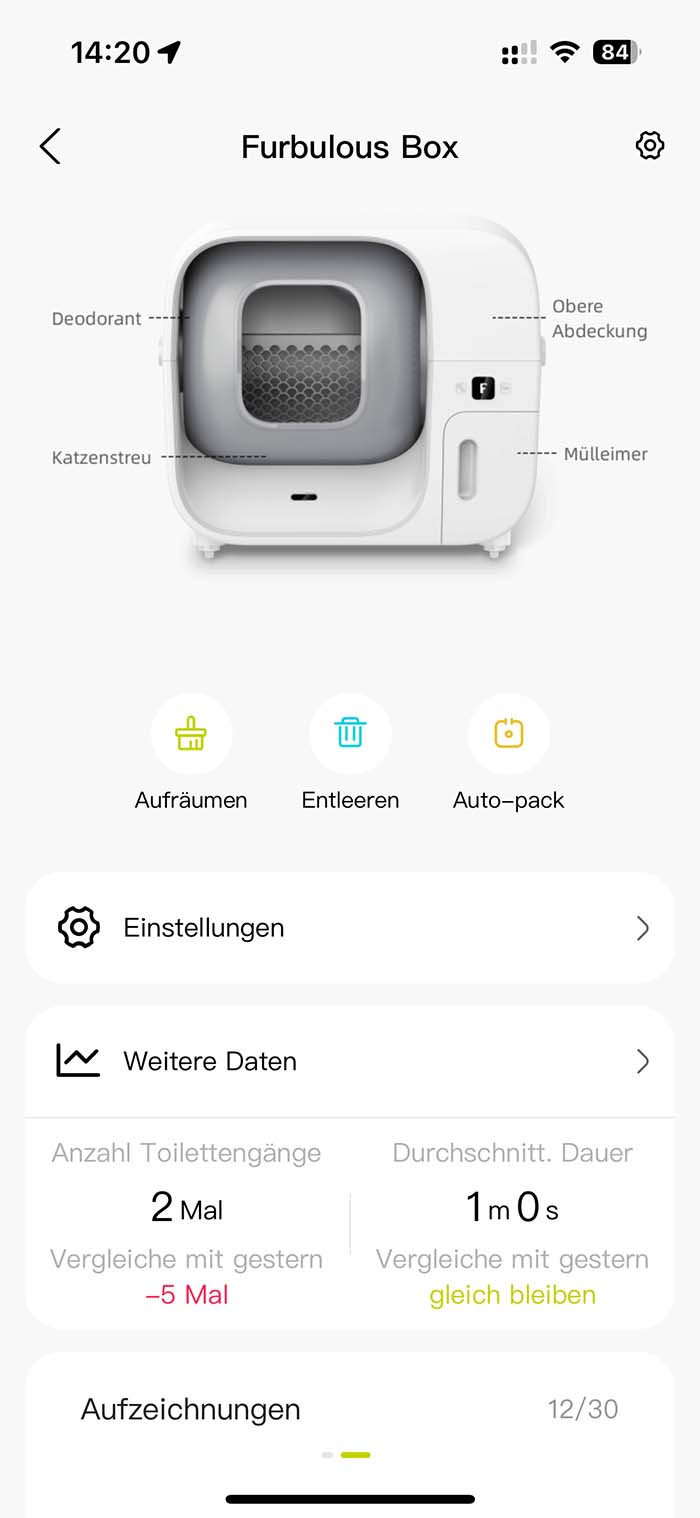Open the gear icon in the header
This screenshot has width=700, height=1518.
pyautogui.click(x=650, y=145)
